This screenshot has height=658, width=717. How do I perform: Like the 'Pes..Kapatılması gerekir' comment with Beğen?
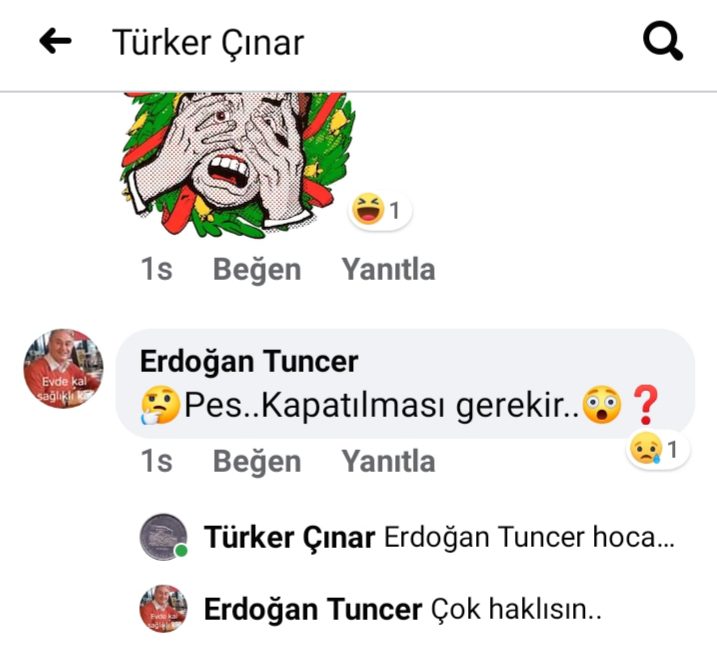point(256,461)
